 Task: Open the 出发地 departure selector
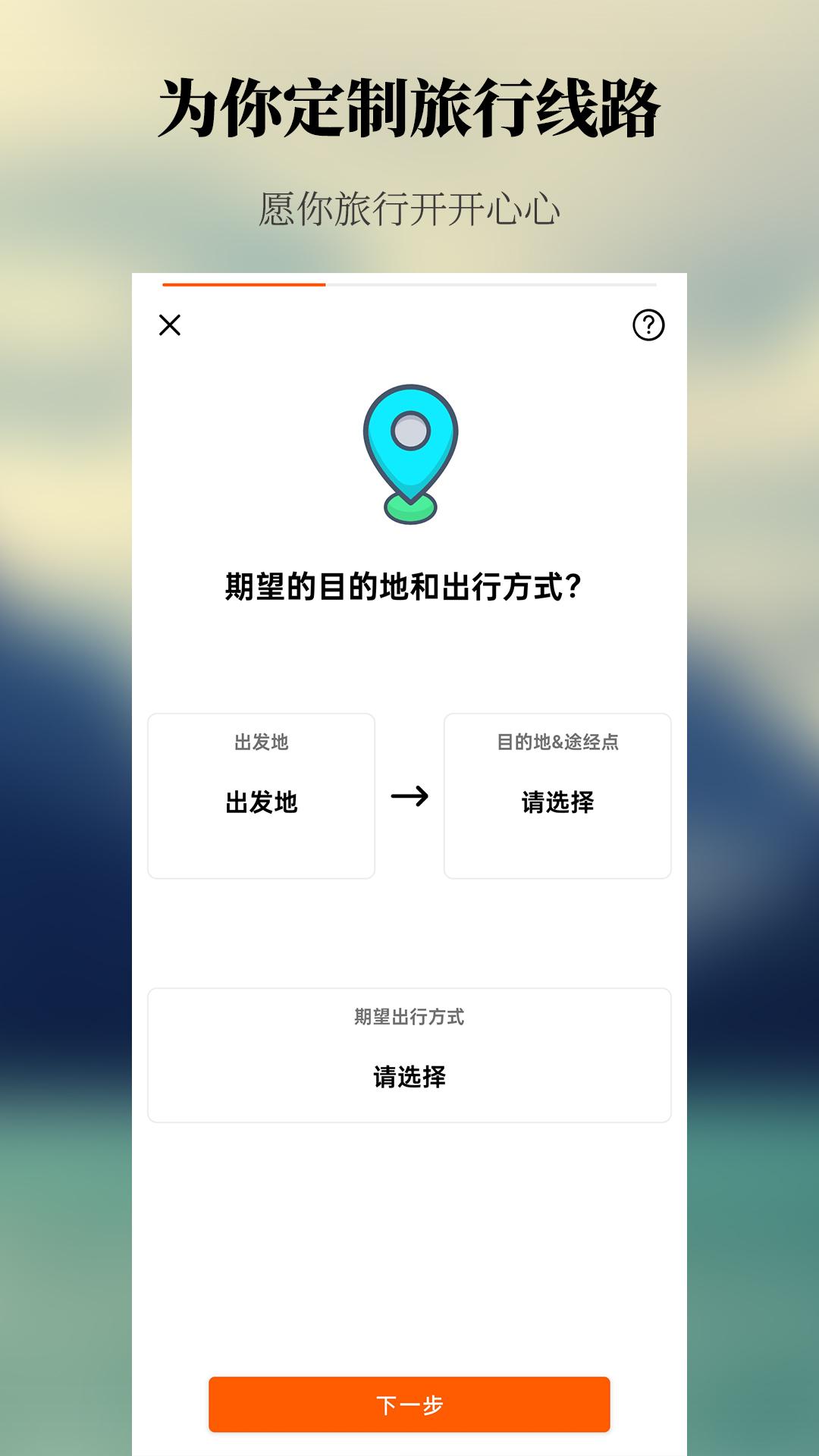262,795
